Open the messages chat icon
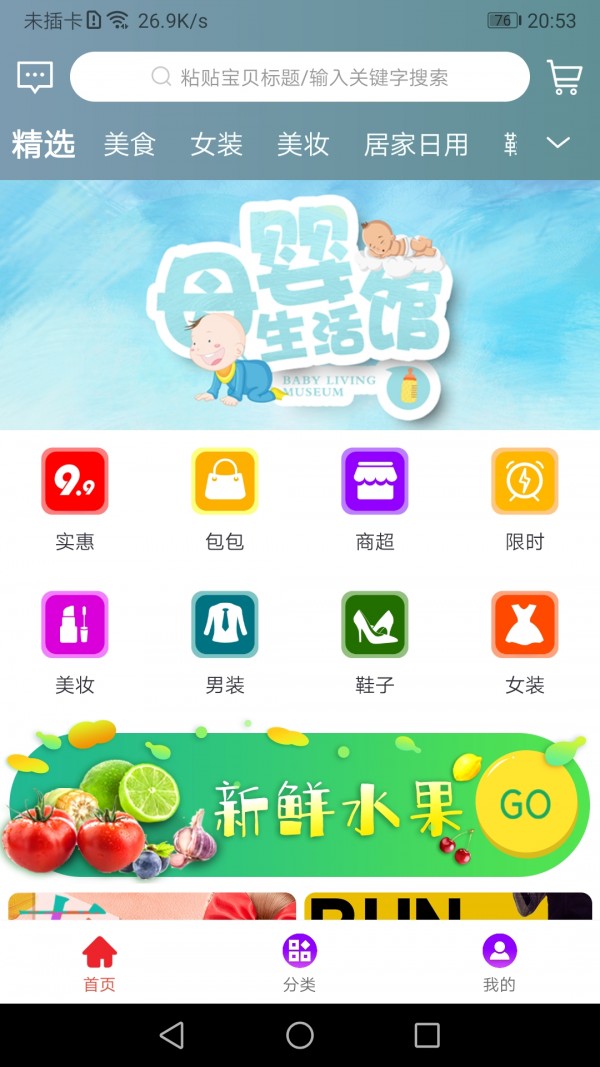Viewport: 600px width, 1067px height. 35,77
